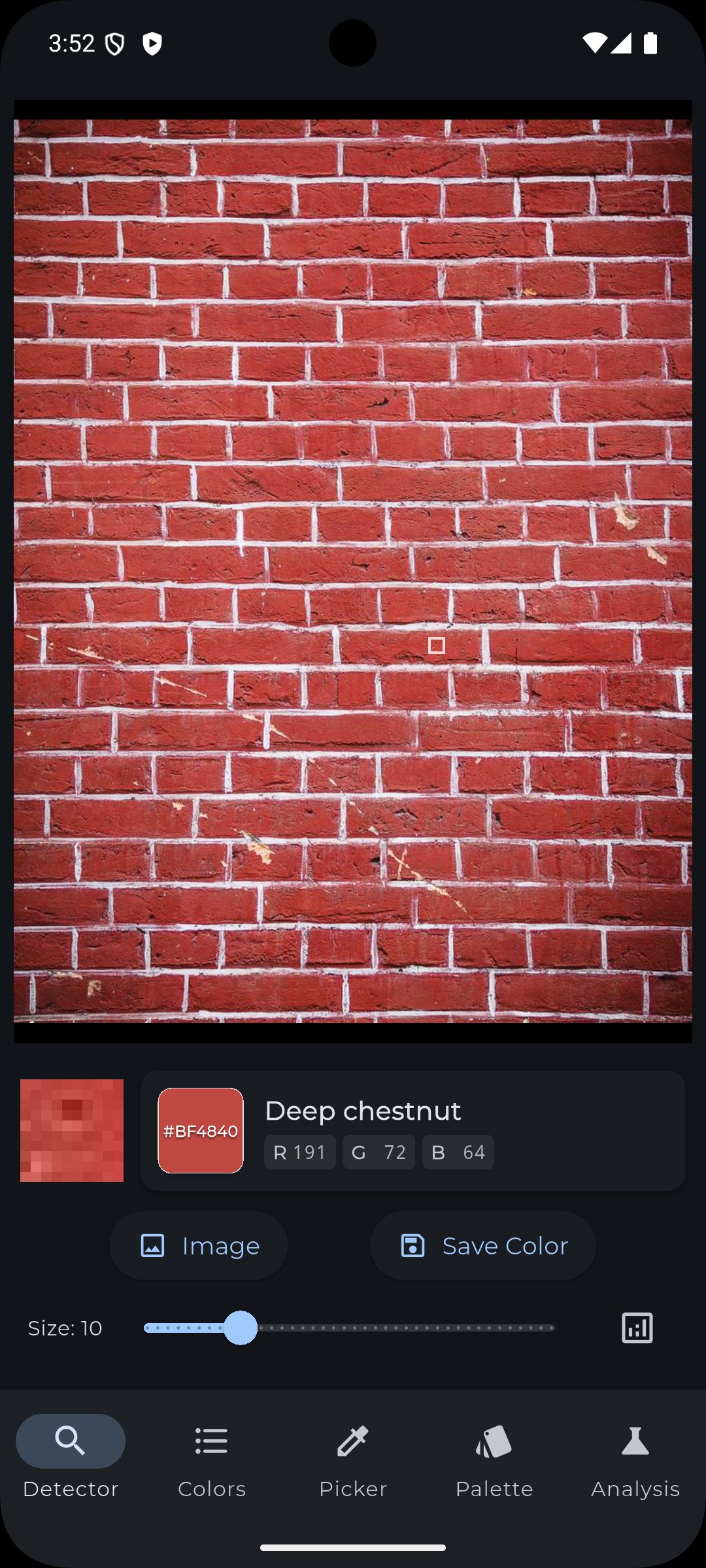
Task: Select the Detector tab
Action: (71, 1458)
